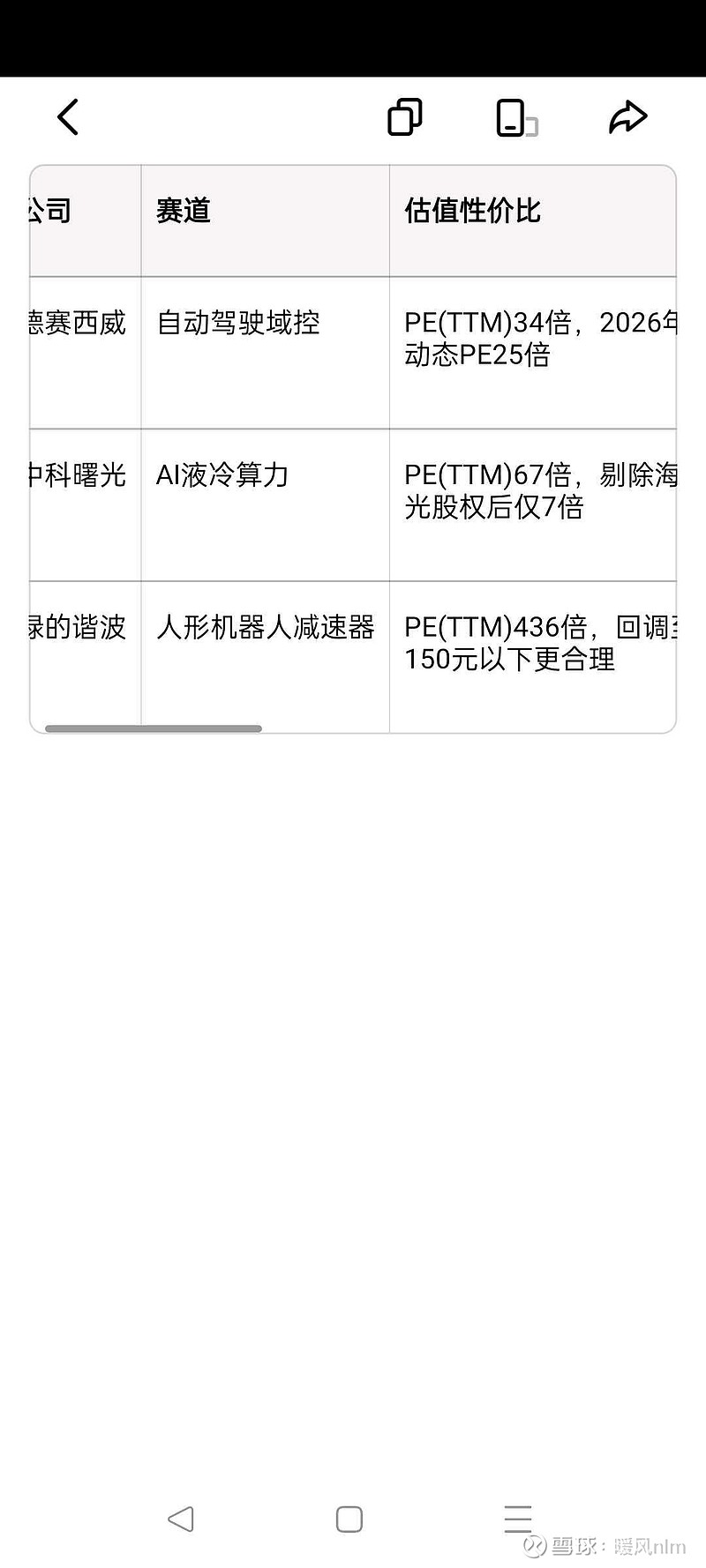The height and width of the screenshot is (1568, 706).
Task: Select the 公司 column header
Action: click(x=49, y=212)
